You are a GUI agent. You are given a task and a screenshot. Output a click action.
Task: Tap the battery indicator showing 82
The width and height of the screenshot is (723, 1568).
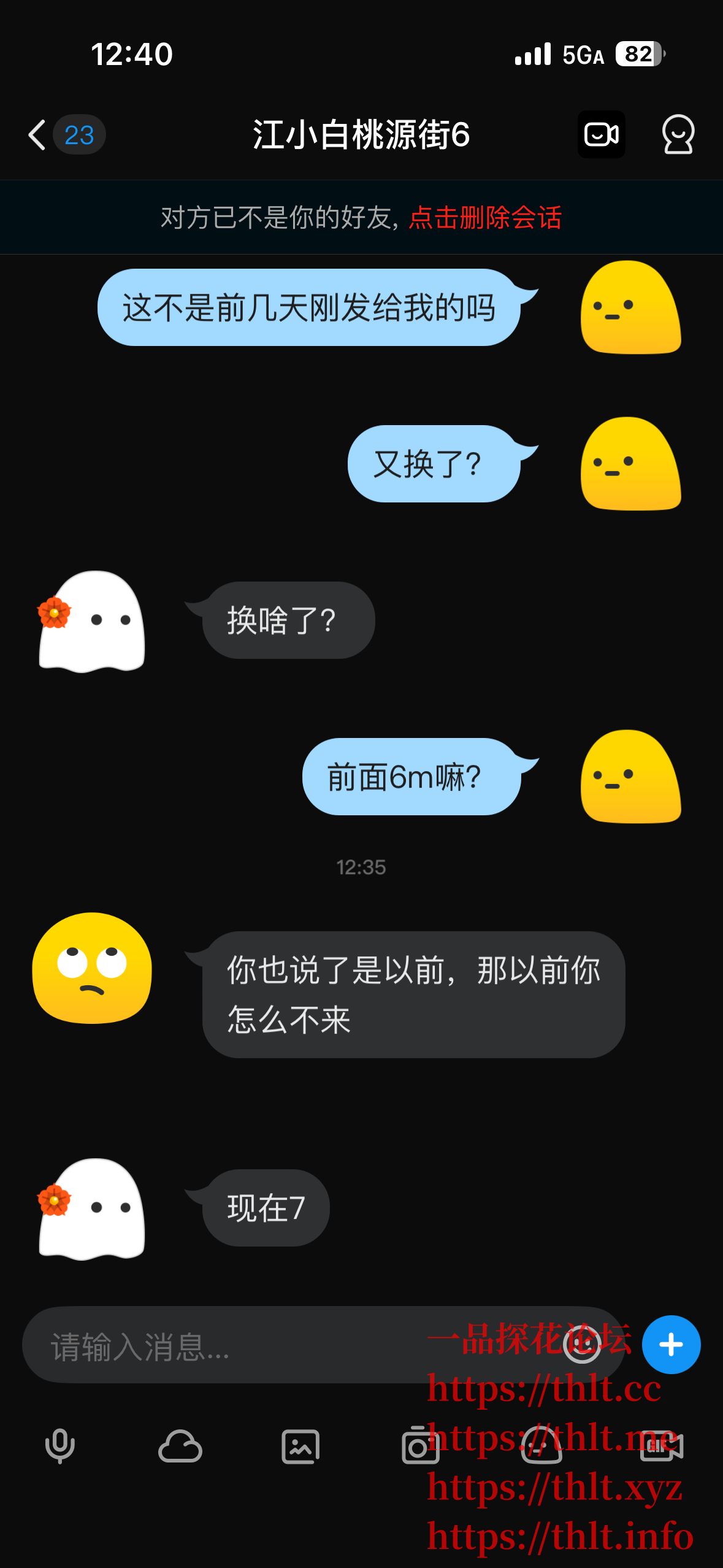(637, 54)
